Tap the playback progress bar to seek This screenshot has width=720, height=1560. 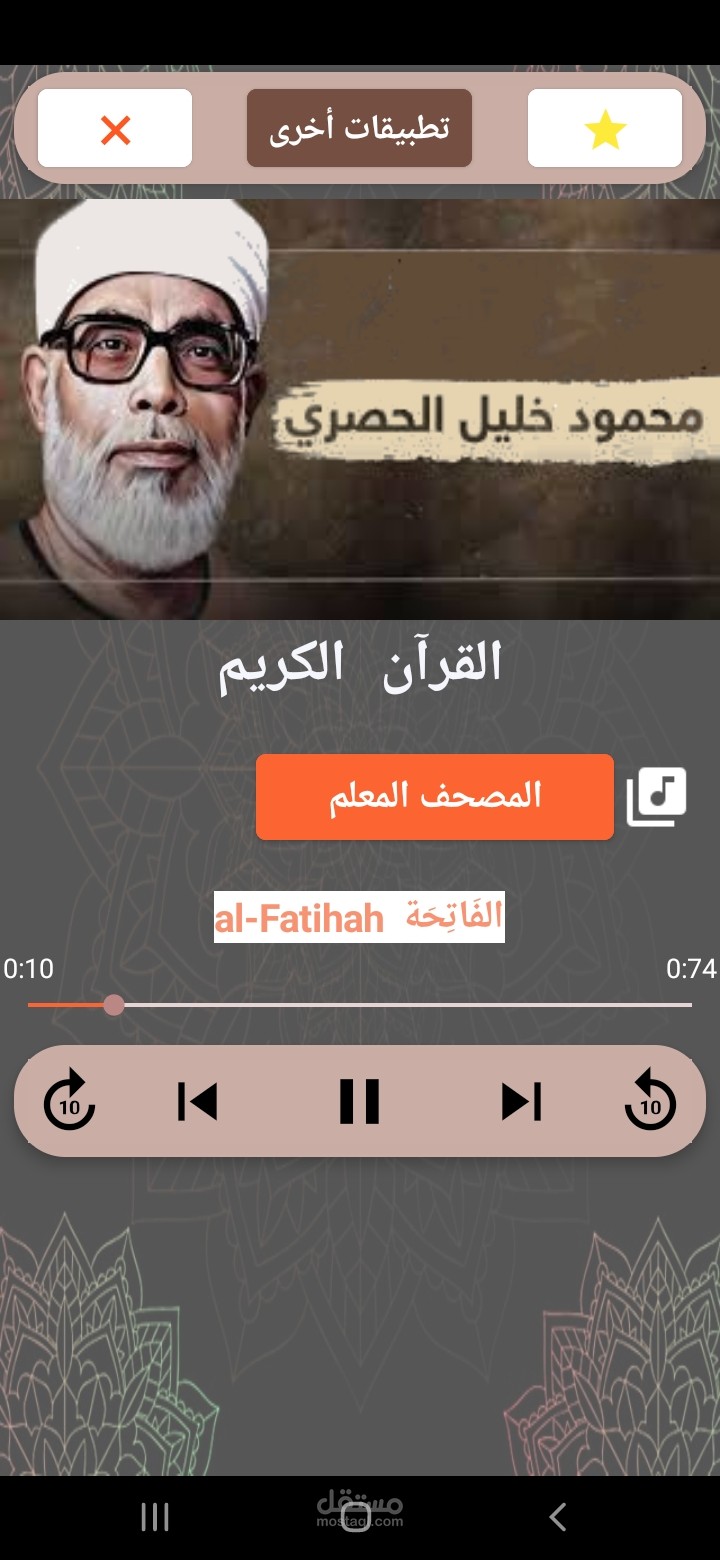[360, 1004]
